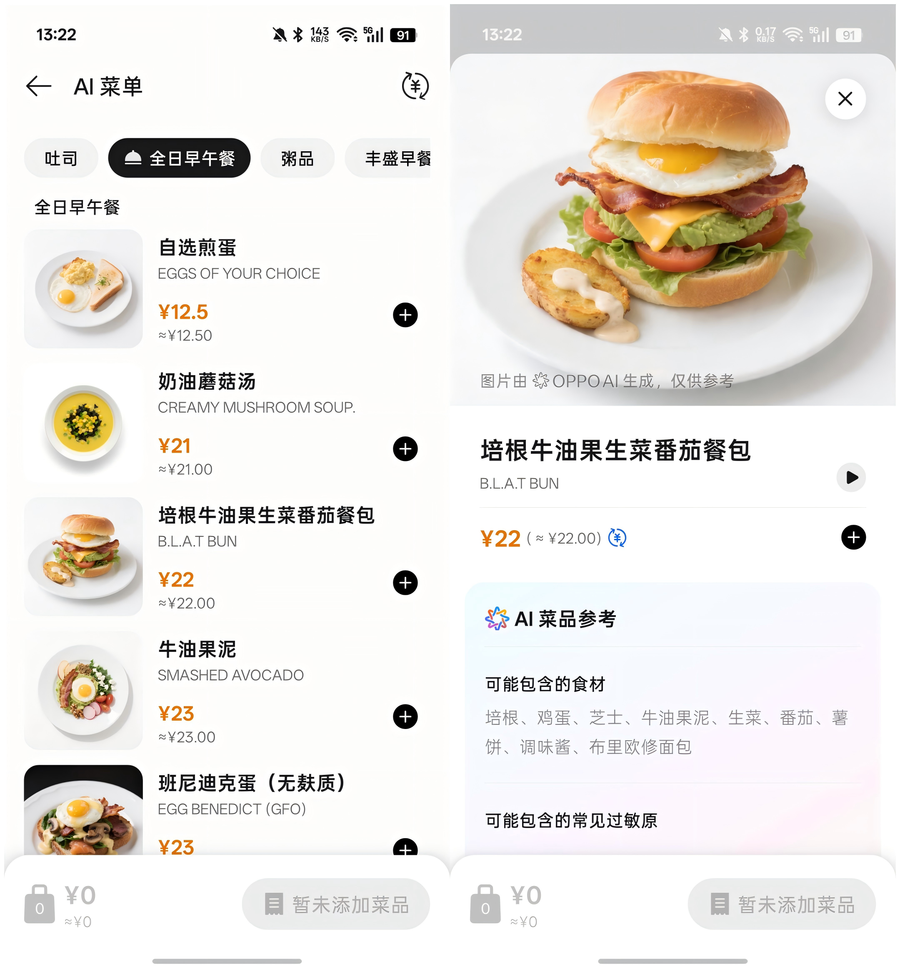Open 班尼迪克蛋（无麸质）dish details
The image size is (900, 977).
(x=252, y=783)
